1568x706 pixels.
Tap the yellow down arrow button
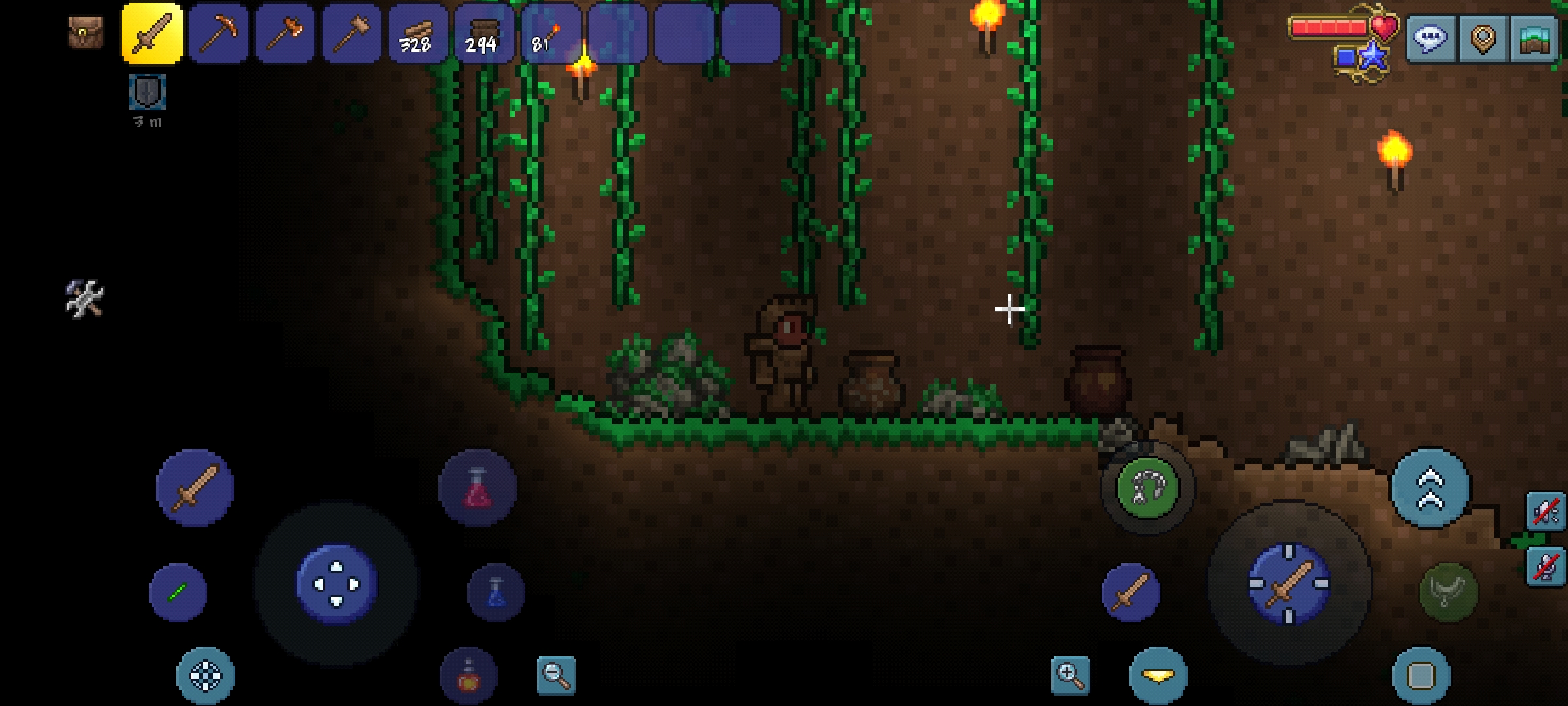click(1158, 675)
